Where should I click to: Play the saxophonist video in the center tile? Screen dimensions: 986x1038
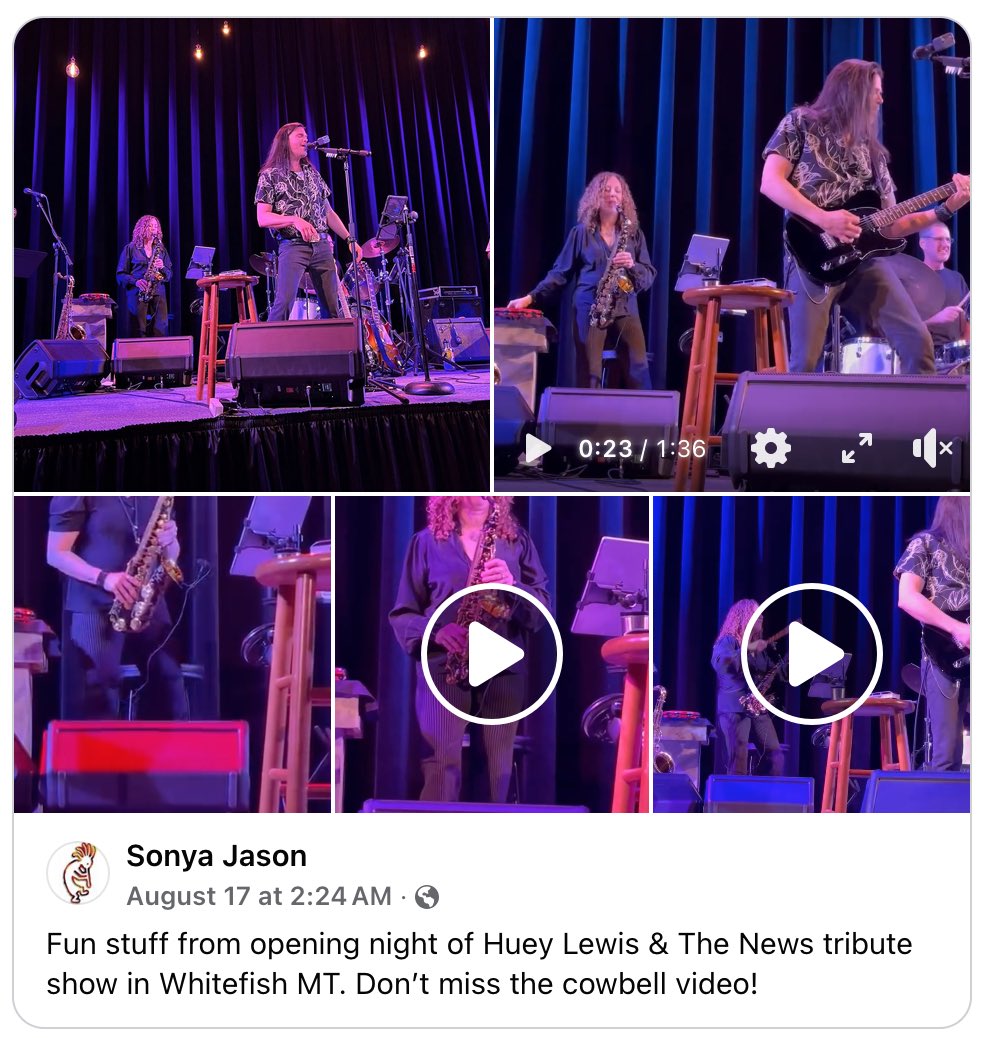pos(492,654)
